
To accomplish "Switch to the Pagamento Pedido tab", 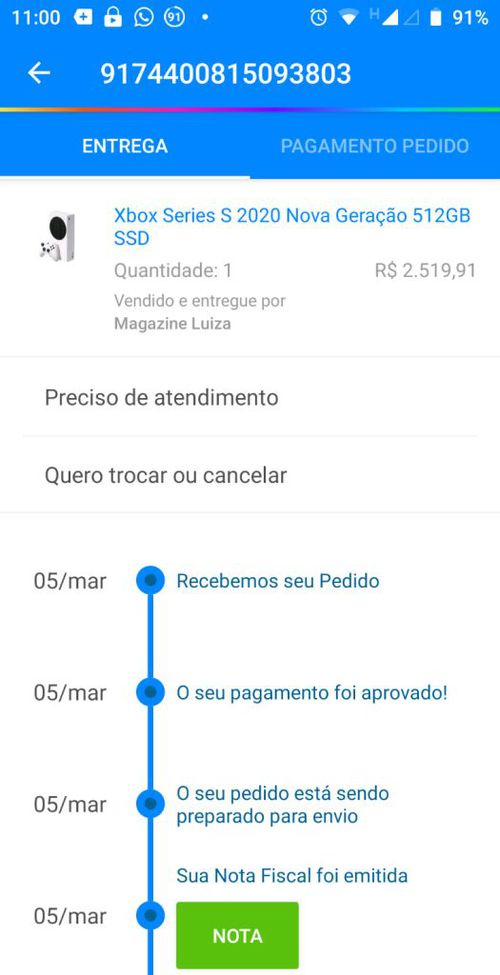I will tap(375, 146).
